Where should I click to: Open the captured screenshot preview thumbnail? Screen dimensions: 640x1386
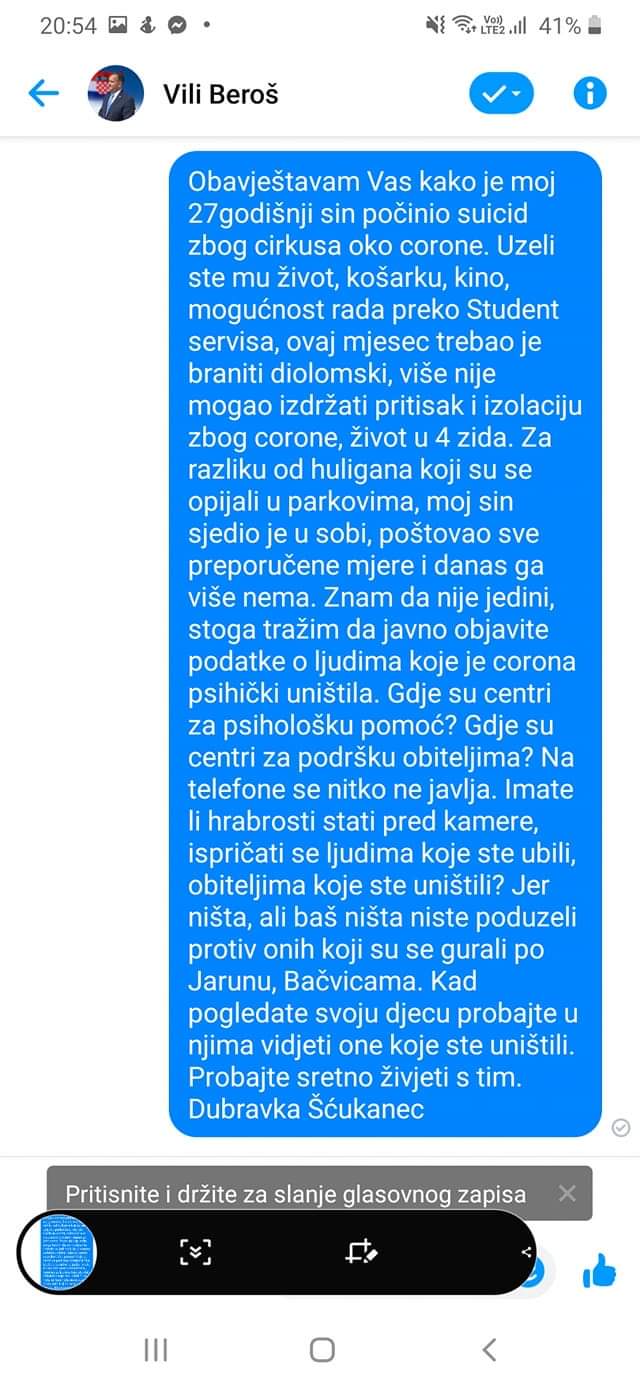click(x=66, y=1251)
